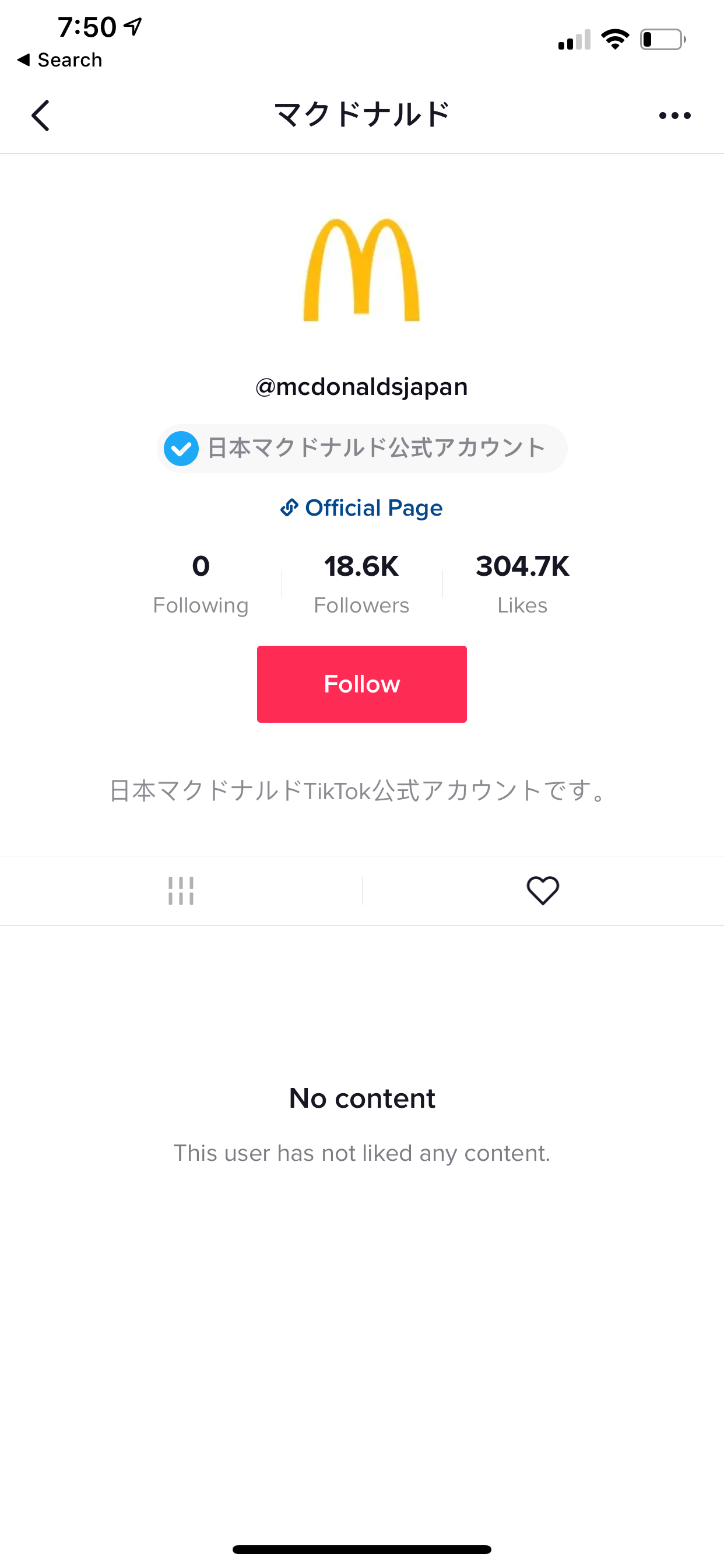Image resolution: width=724 pixels, height=1568 pixels.
Task: Follow the mcdonaldsjapan account
Action: click(361, 684)
